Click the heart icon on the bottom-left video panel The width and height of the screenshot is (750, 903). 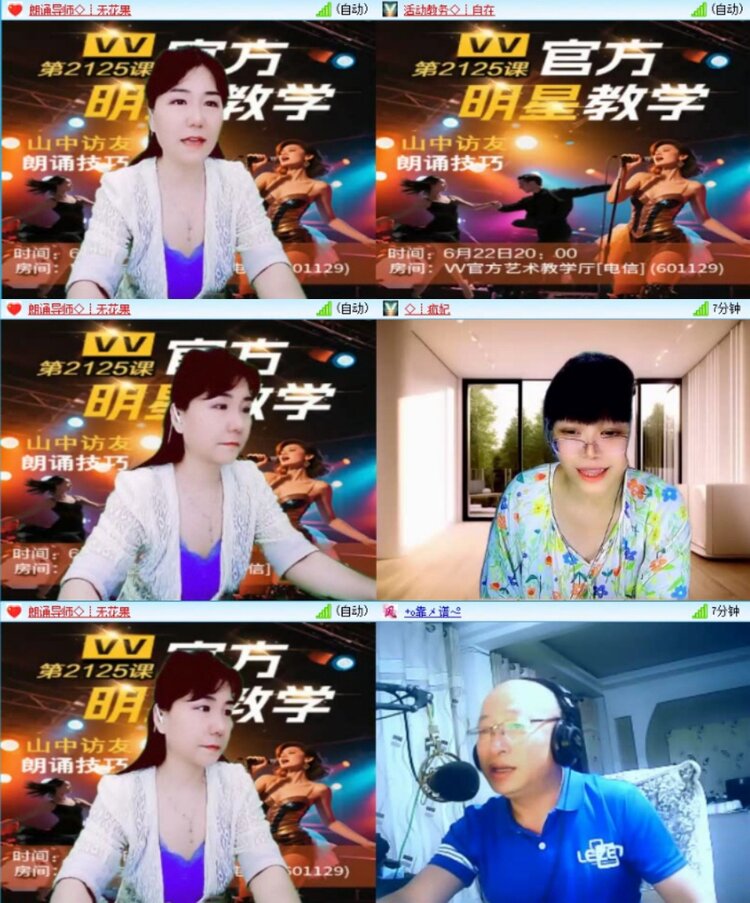pos(12,611)
